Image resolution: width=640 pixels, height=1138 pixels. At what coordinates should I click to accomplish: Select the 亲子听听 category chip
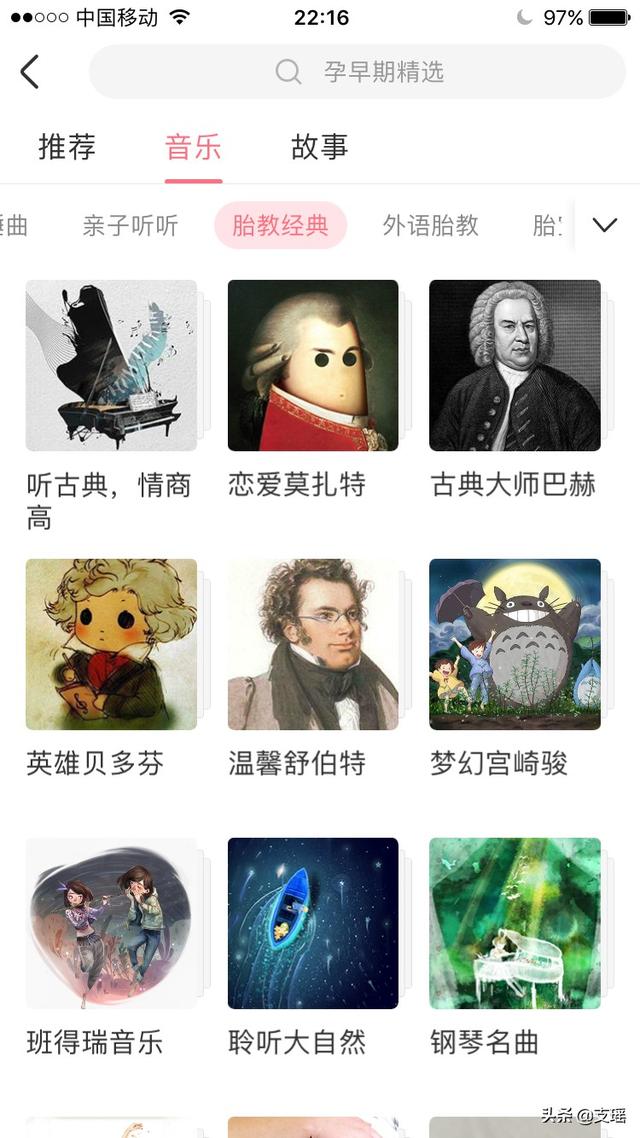tap(130, 226)
